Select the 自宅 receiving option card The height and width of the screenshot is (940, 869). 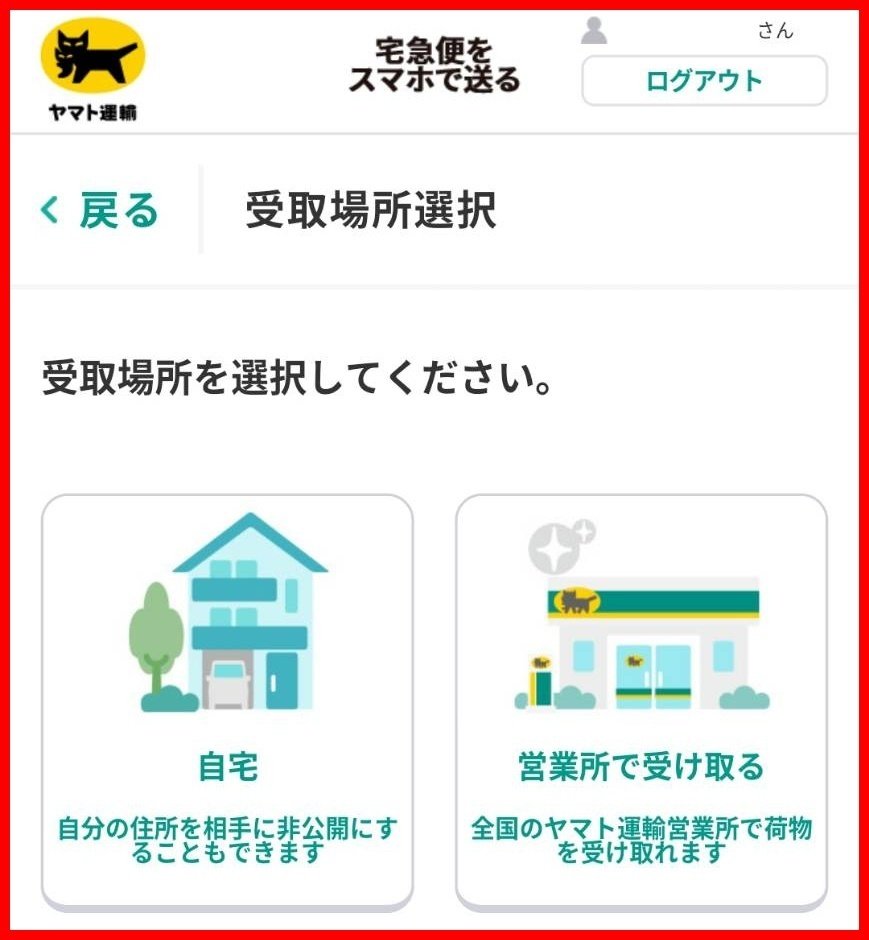pos(230,700)
